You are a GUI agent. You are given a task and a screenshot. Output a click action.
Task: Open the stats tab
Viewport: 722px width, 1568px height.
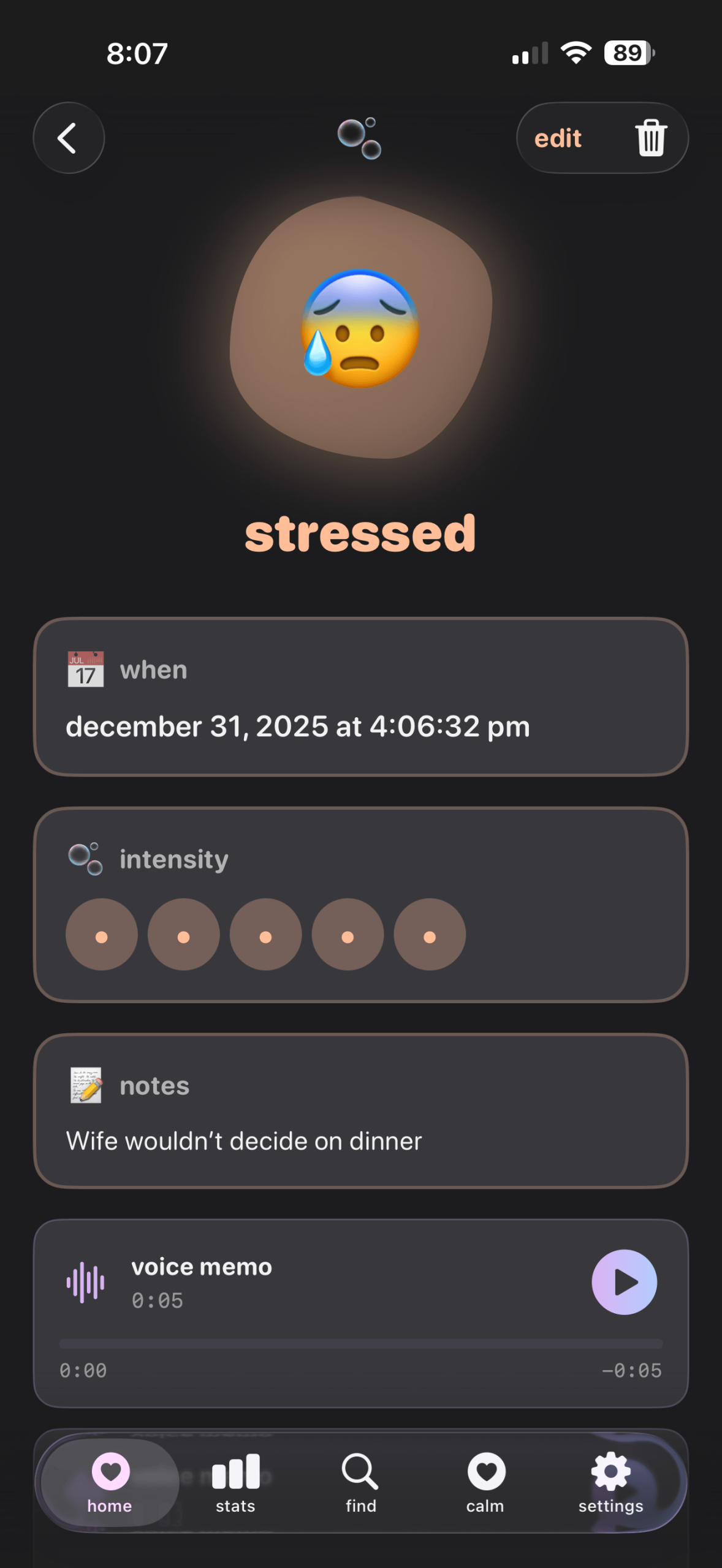[235, 1482]
